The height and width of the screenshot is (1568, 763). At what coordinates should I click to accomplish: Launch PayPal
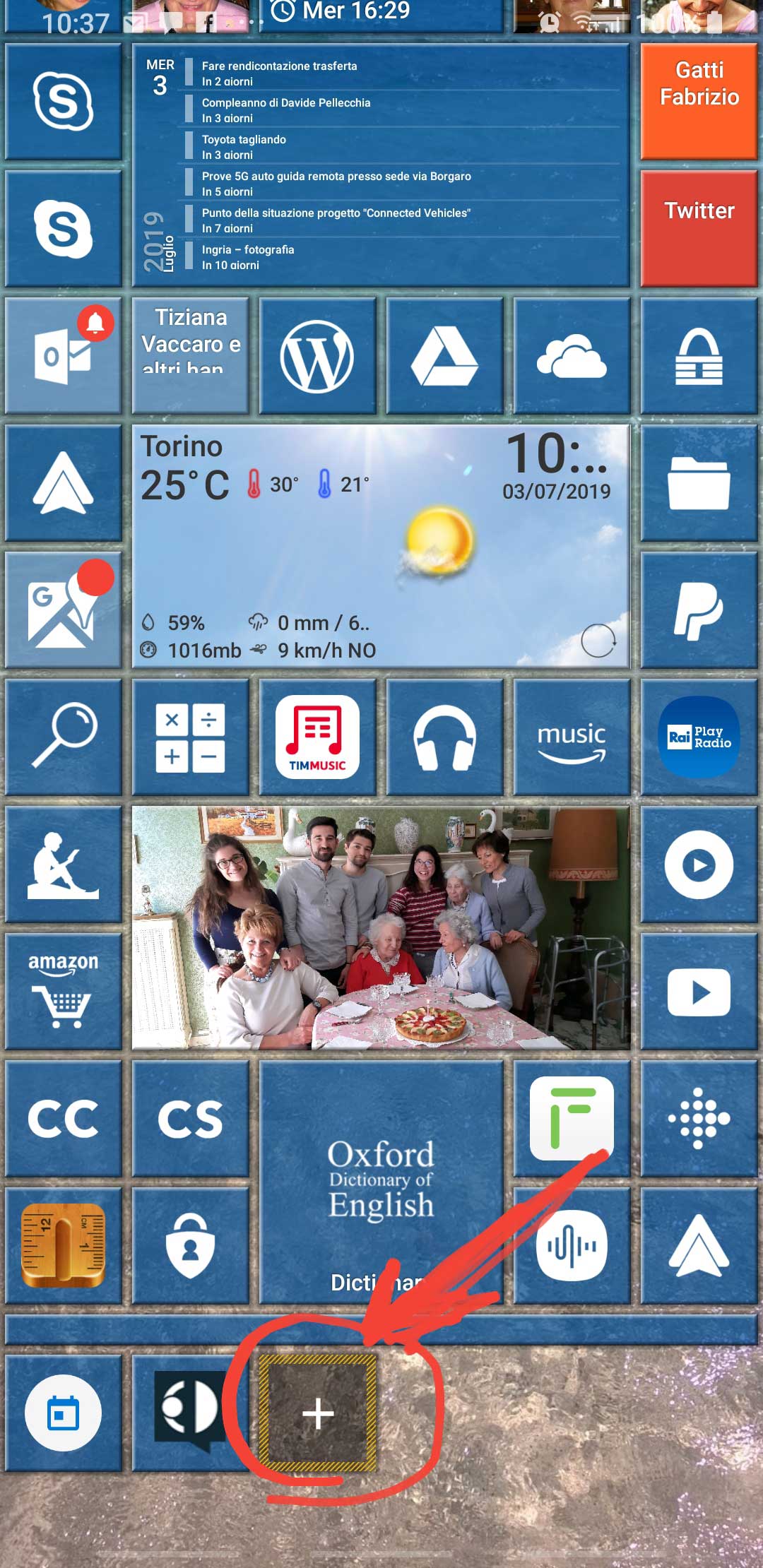coord(699,610)
